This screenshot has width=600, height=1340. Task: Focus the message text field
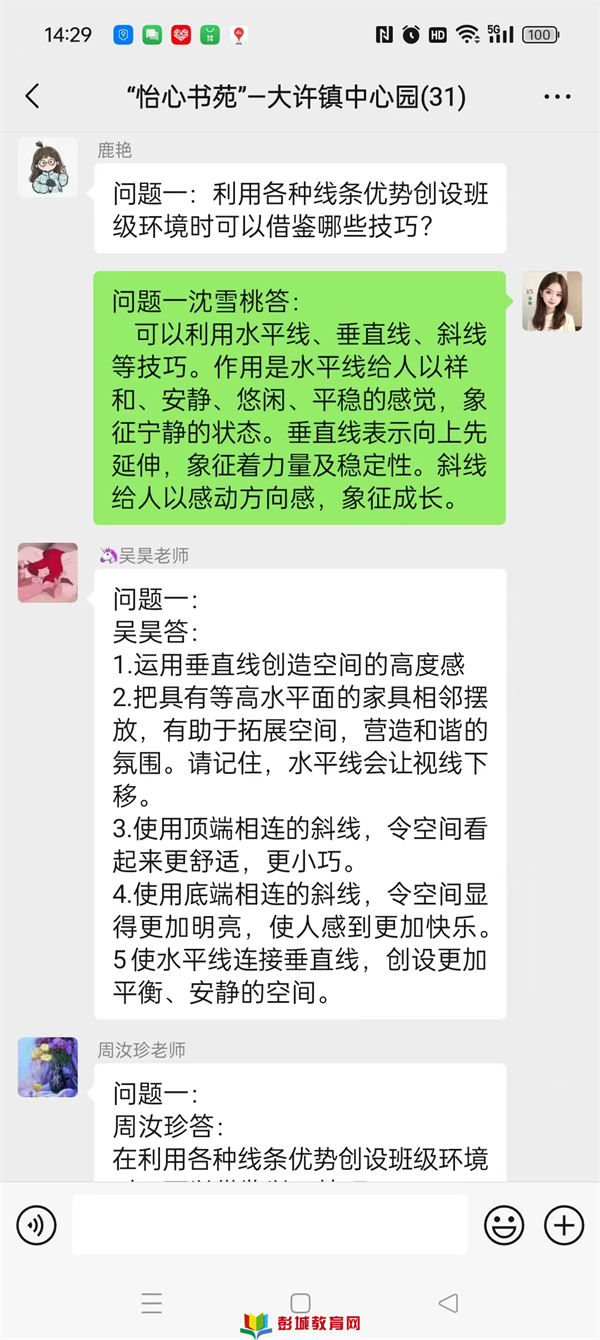[270, 1225]
